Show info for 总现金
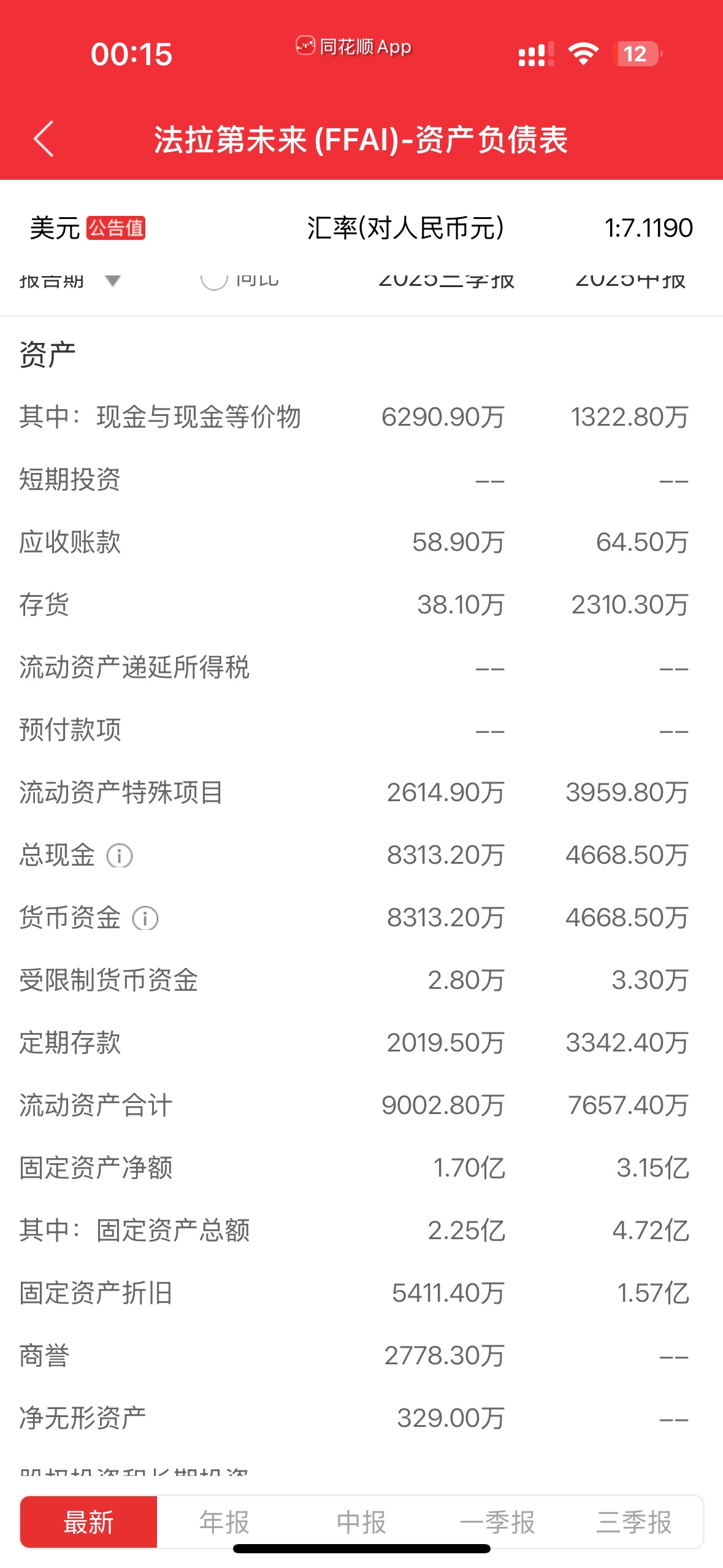Screen dimensions: 723x1568 [120, 856]
